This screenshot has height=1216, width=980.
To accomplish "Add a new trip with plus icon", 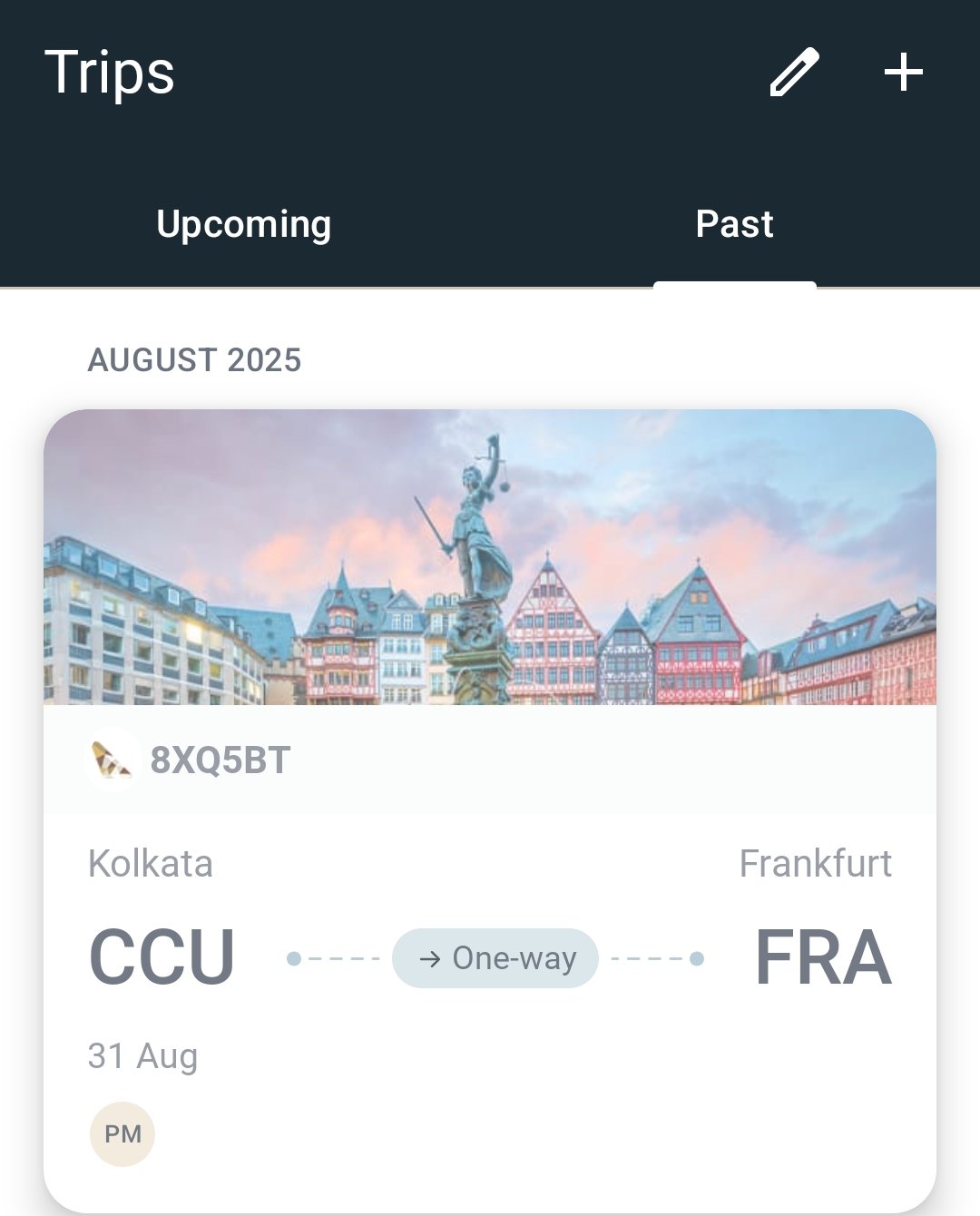I will point(904,73).
